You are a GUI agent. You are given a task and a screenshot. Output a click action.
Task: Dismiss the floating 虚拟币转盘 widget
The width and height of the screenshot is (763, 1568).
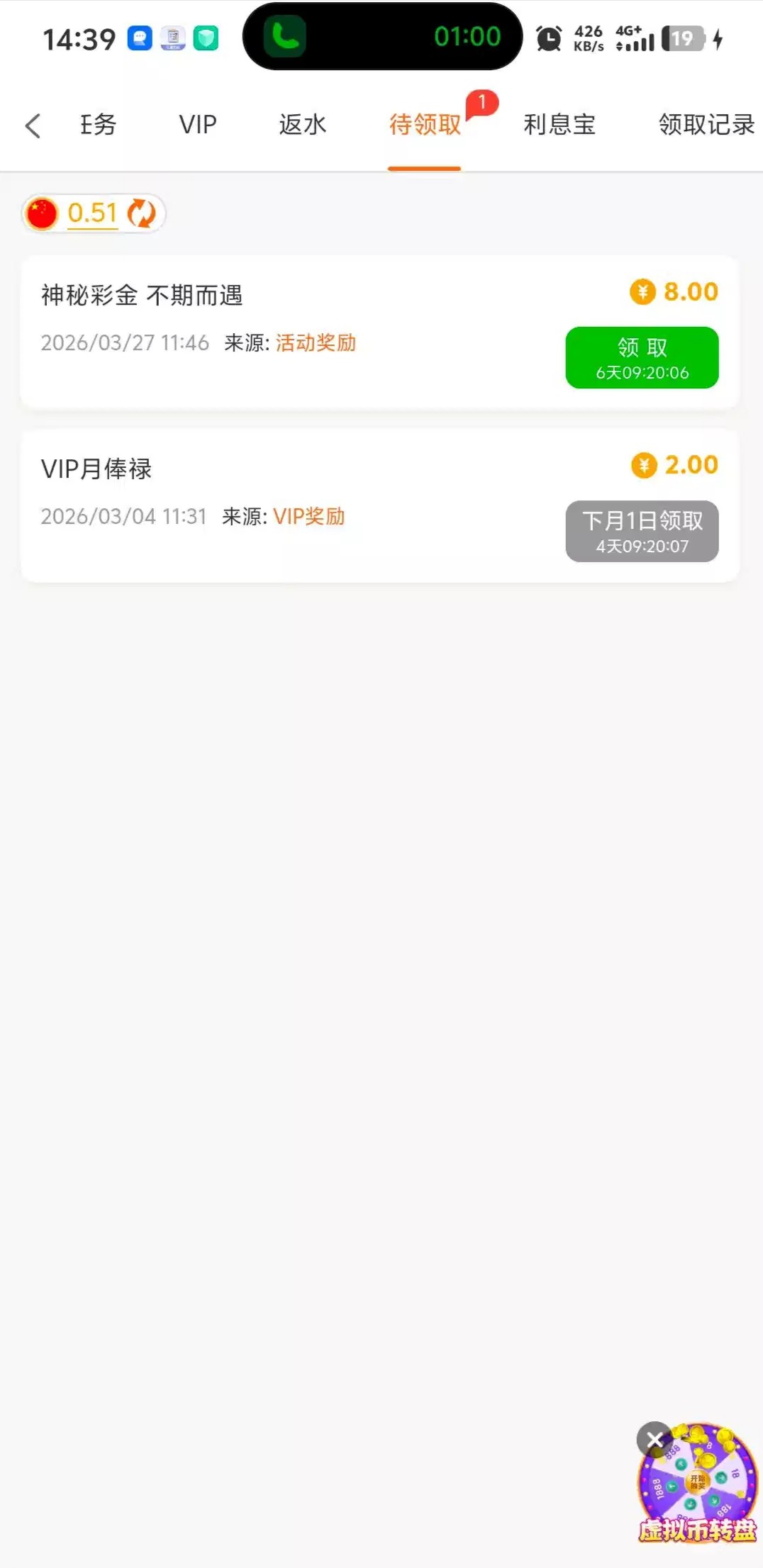click(x=654, y=1439)
